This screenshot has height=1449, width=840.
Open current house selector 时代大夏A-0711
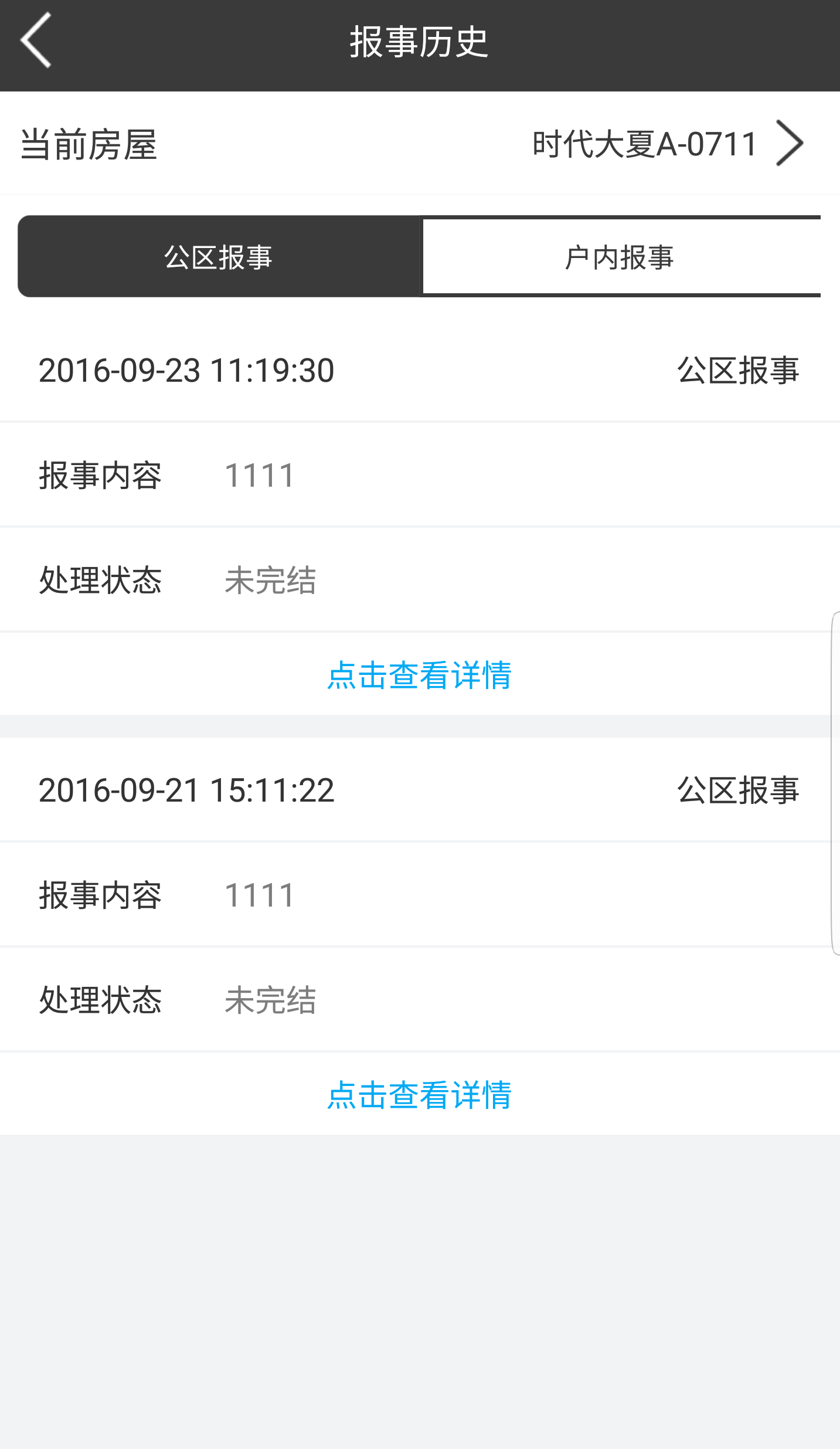[667, 144]
